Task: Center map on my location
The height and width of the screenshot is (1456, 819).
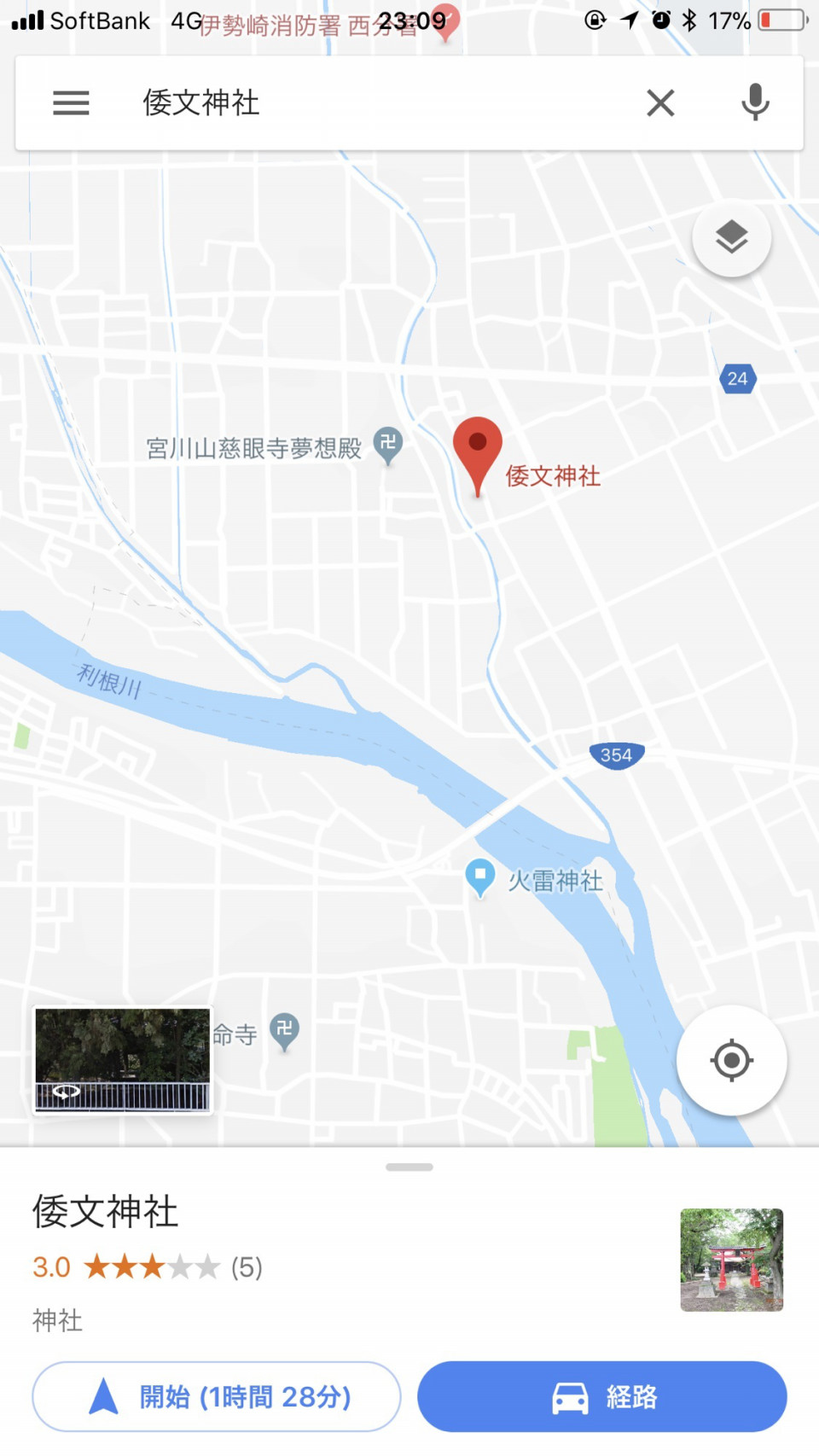Action: click(731, 1061)
